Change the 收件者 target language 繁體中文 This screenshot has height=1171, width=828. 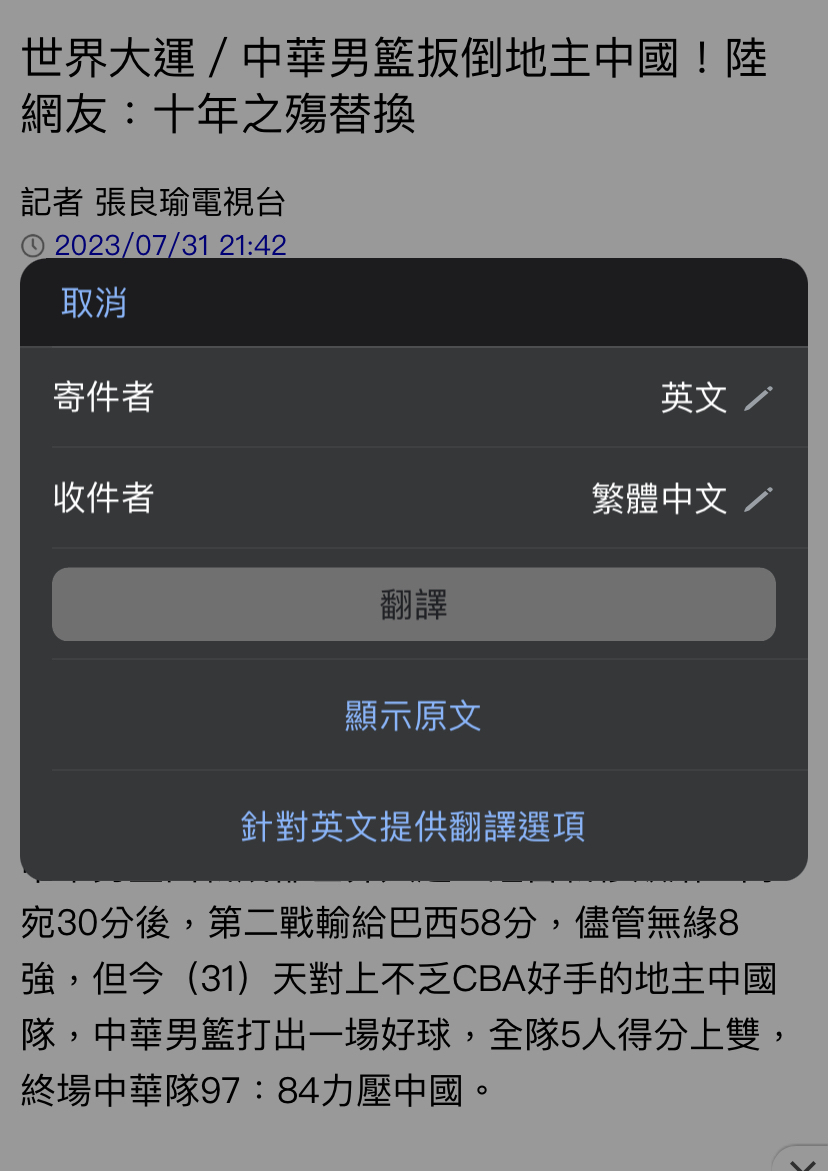(x=682, y=499)
